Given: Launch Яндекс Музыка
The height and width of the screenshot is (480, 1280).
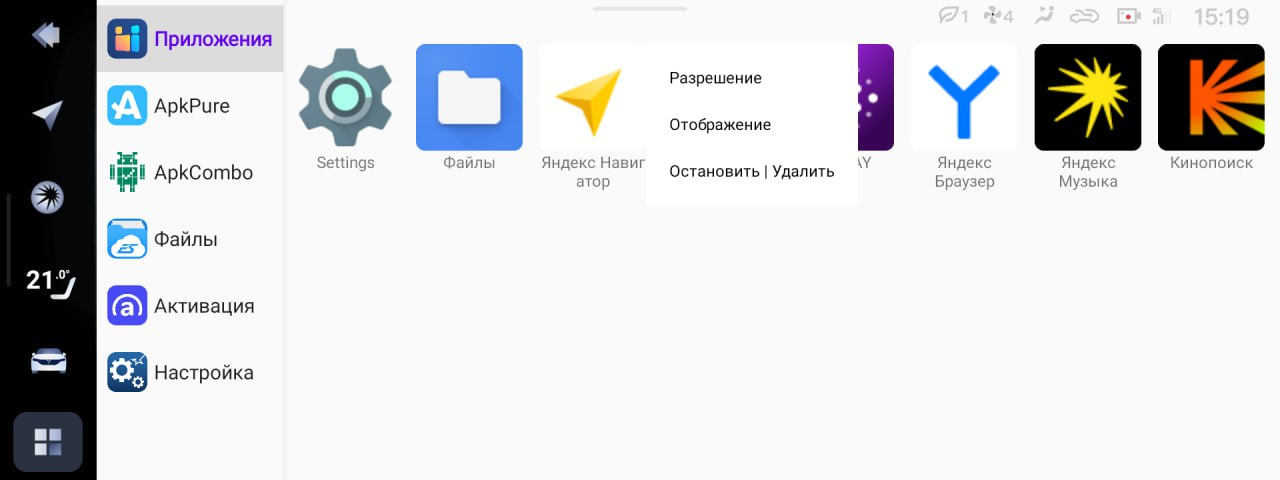Looking at the screenshot, I should pyautogui.click(x=1087, y=98).
